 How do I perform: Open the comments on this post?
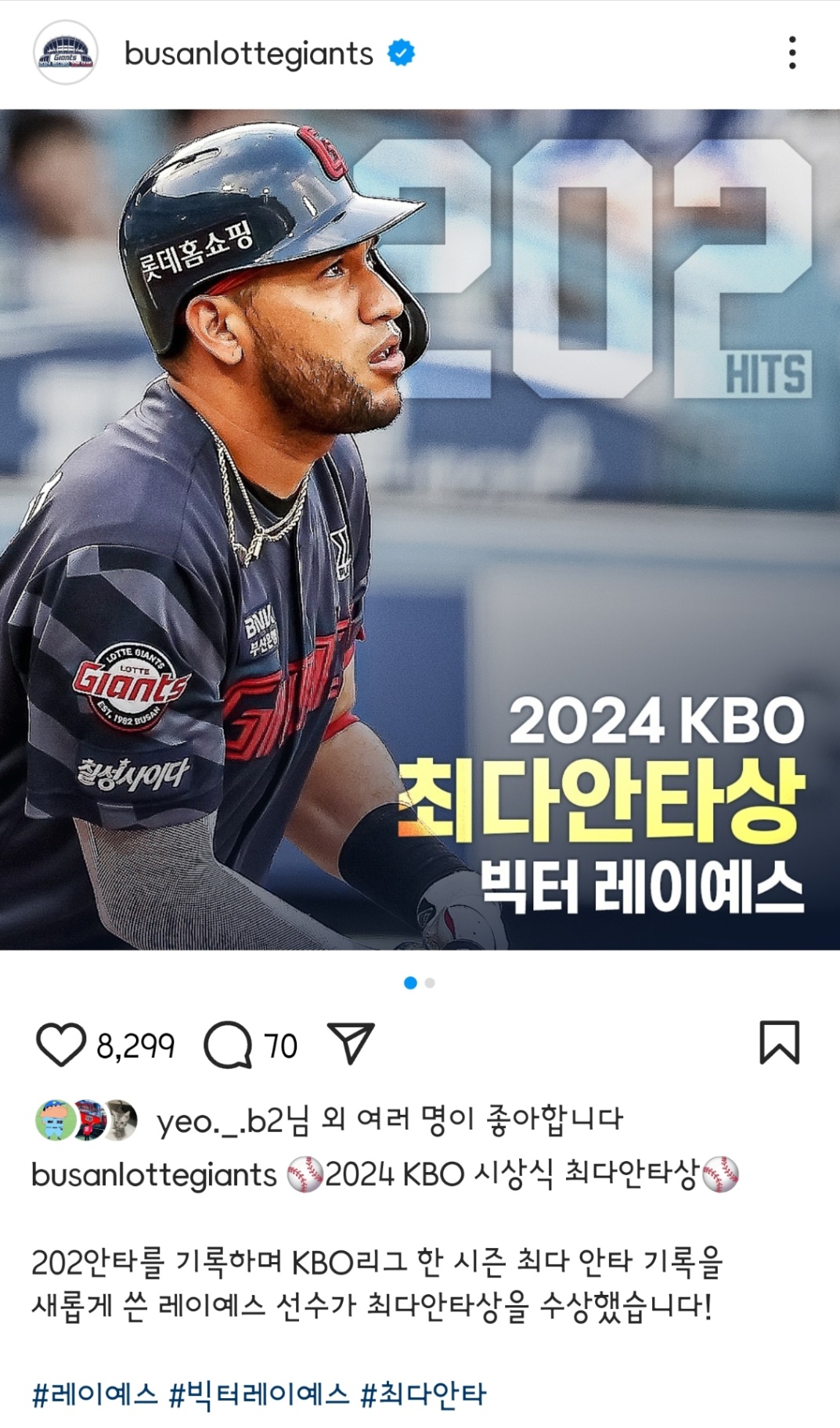[x=228, y=1045]
